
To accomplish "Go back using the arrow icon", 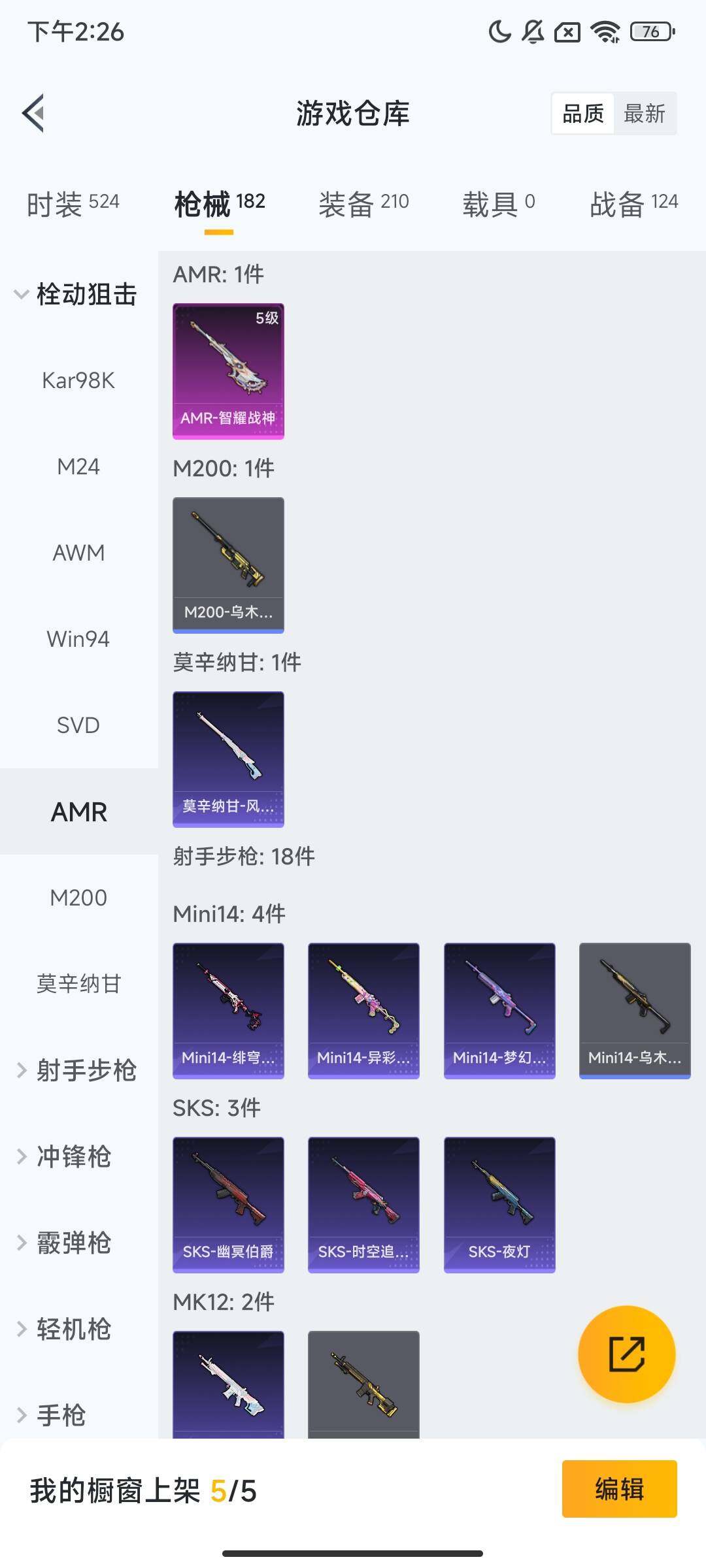I will [x=34, y=114].
